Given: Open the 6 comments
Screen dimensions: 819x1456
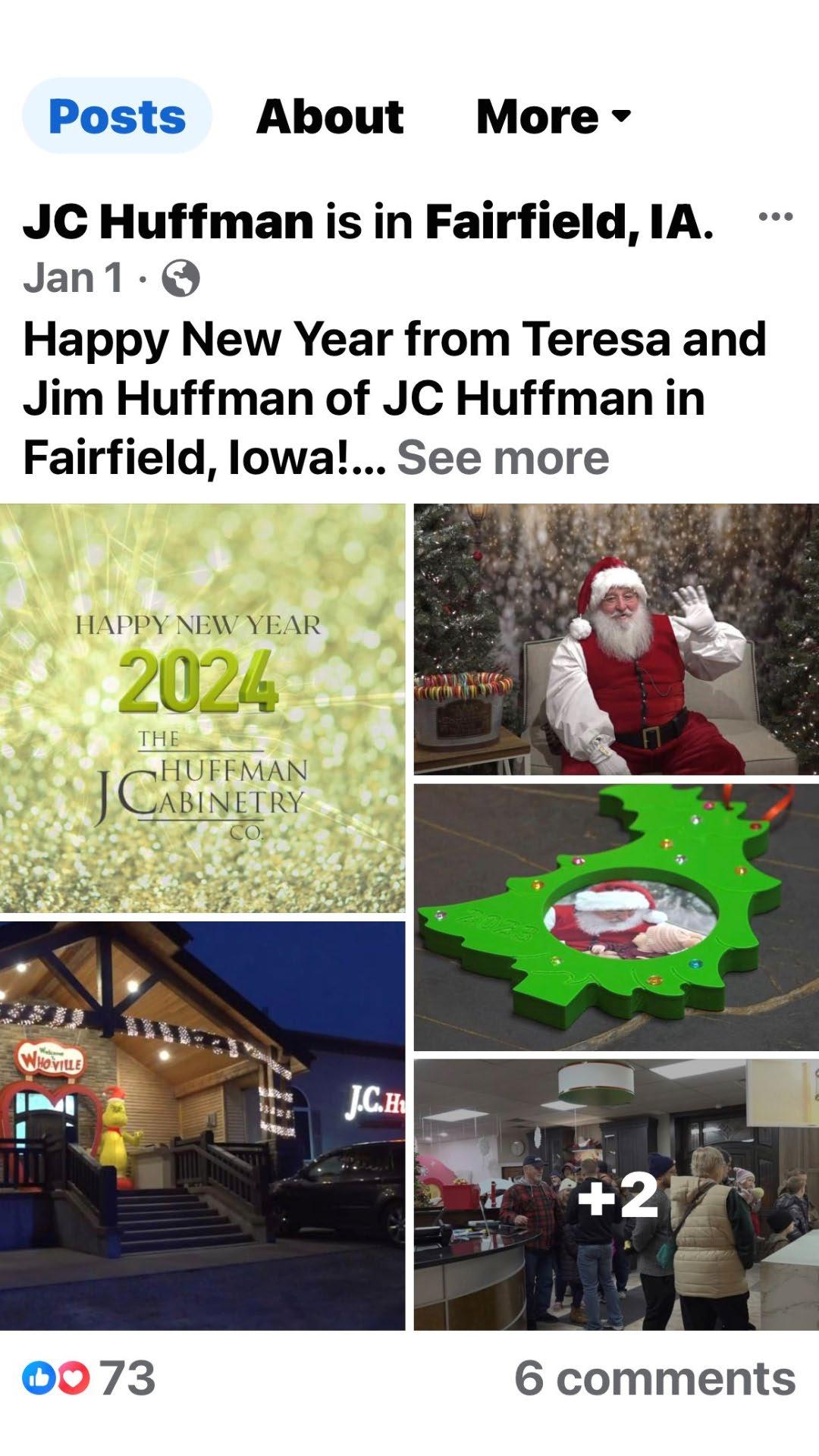Looking at the screenshot, I should [655, 1378].
